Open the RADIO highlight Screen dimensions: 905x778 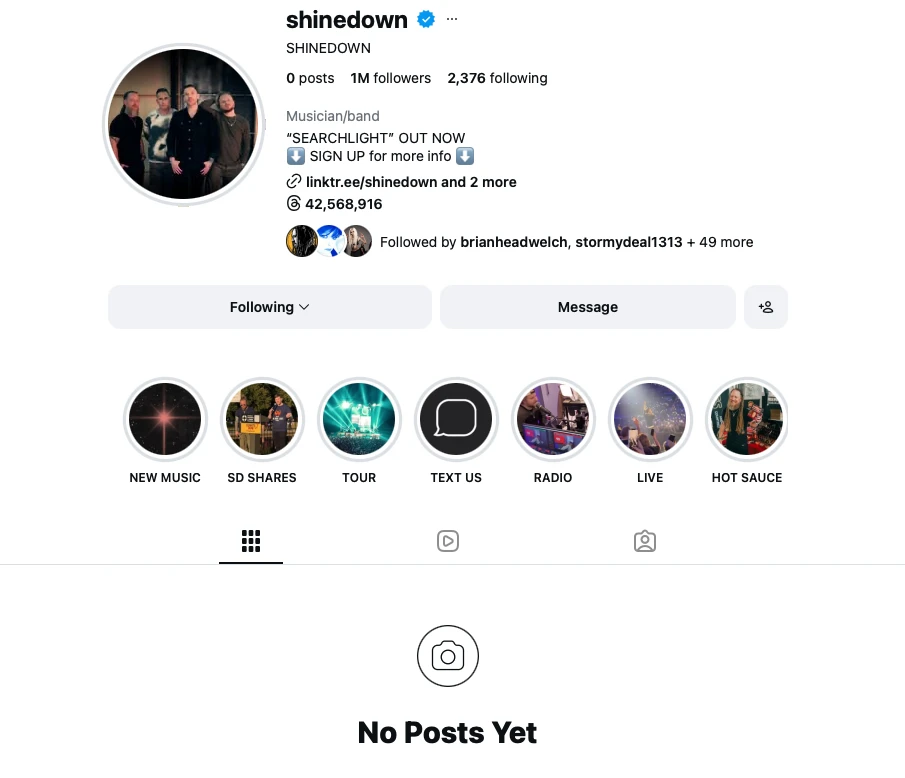click(553, 419)
